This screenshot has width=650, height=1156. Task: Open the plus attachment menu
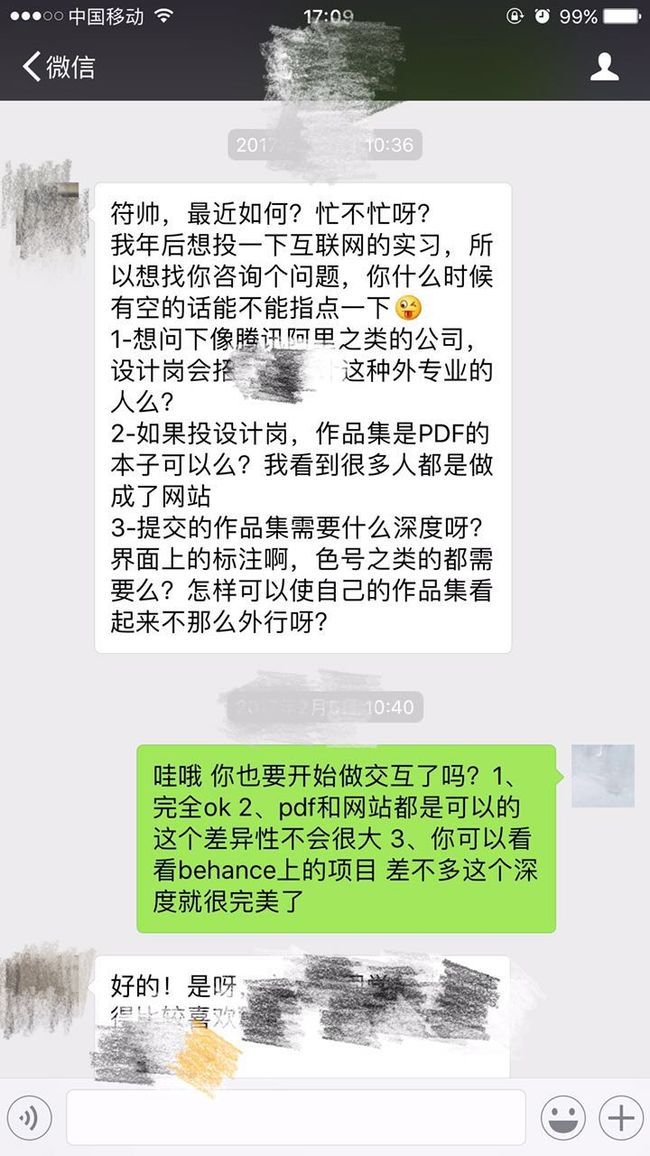point(621,1118)
